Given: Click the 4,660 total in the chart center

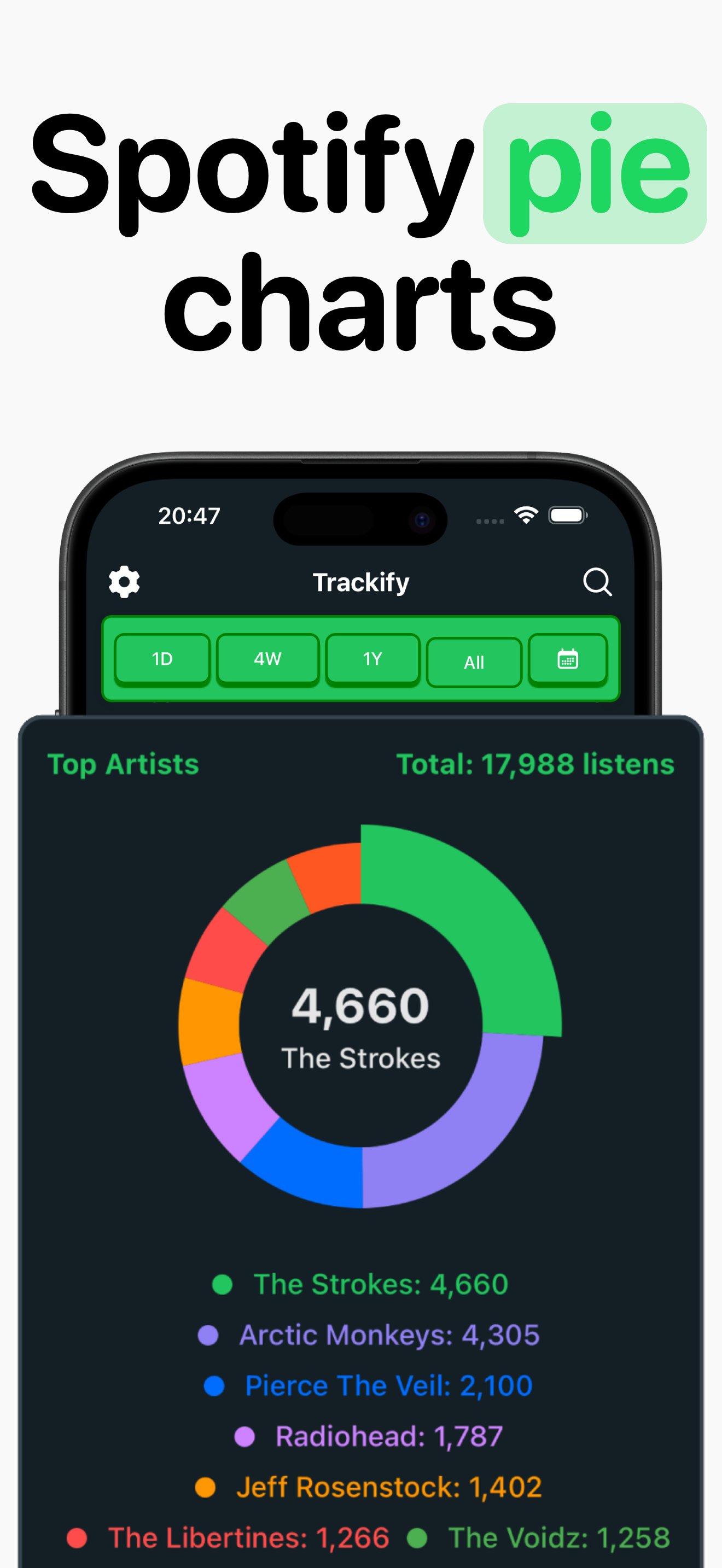Looking at the screenshot, I should 360,1004.
